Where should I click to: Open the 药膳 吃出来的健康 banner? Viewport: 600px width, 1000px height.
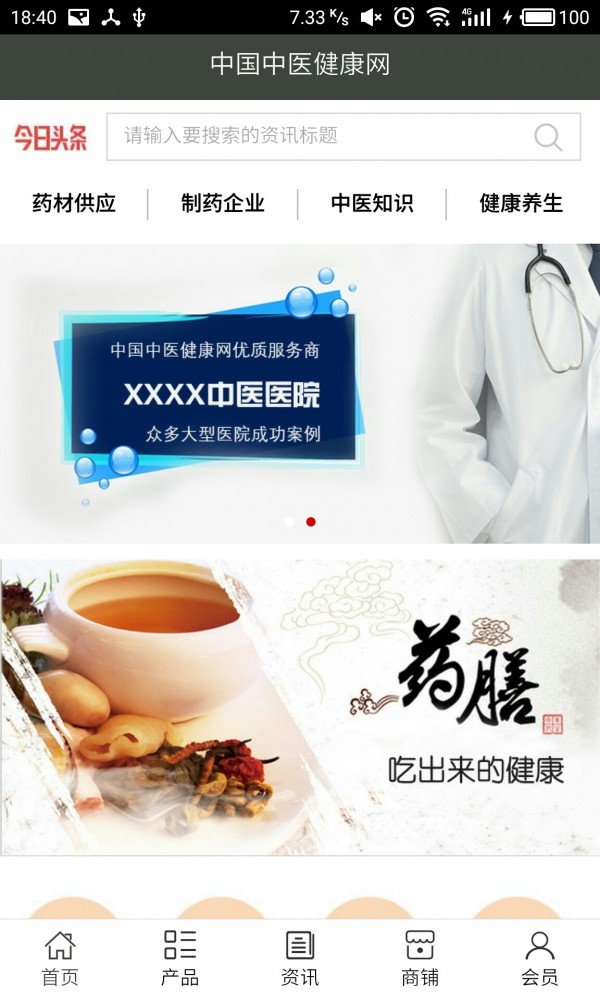click(x=300, y=707)
